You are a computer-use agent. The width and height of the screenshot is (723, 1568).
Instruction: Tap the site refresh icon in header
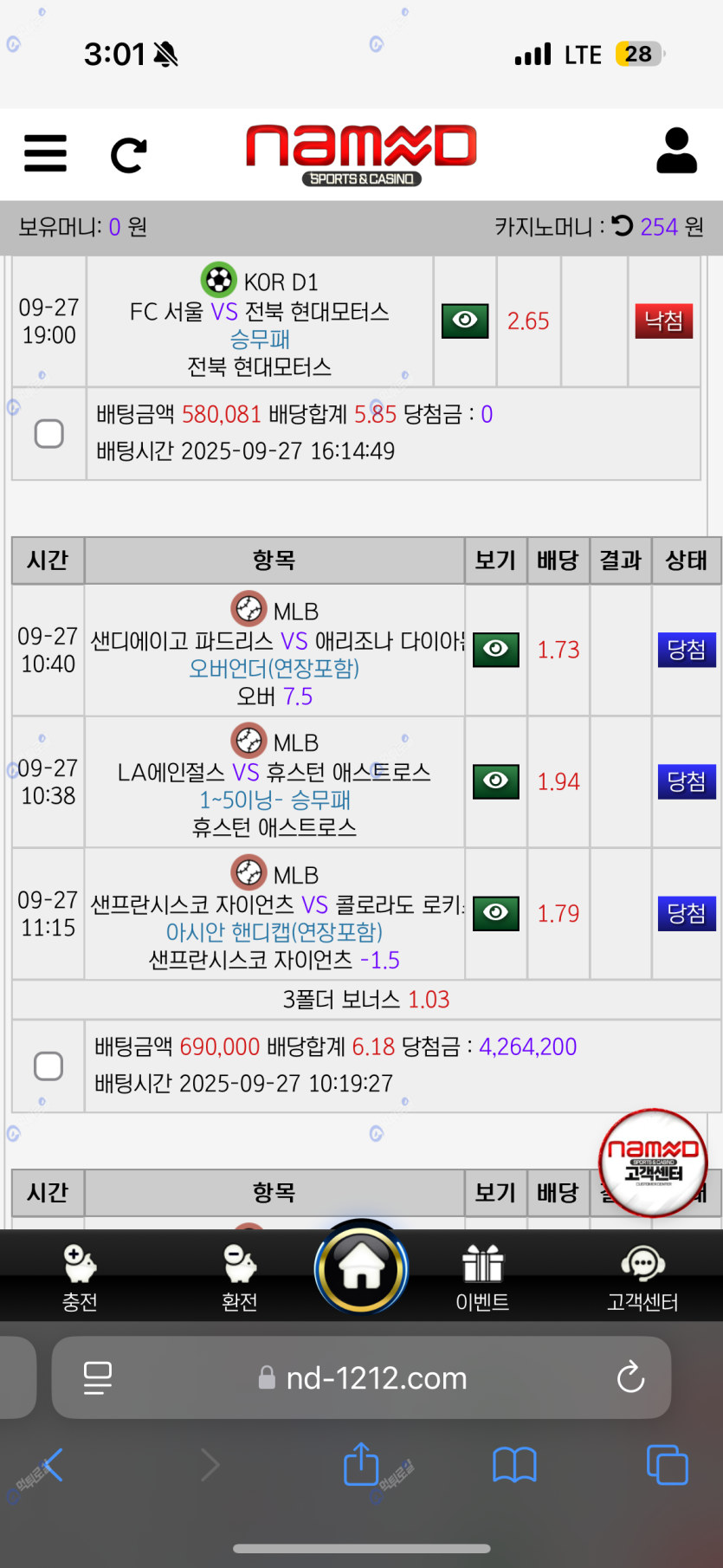[x=128, y=155]
